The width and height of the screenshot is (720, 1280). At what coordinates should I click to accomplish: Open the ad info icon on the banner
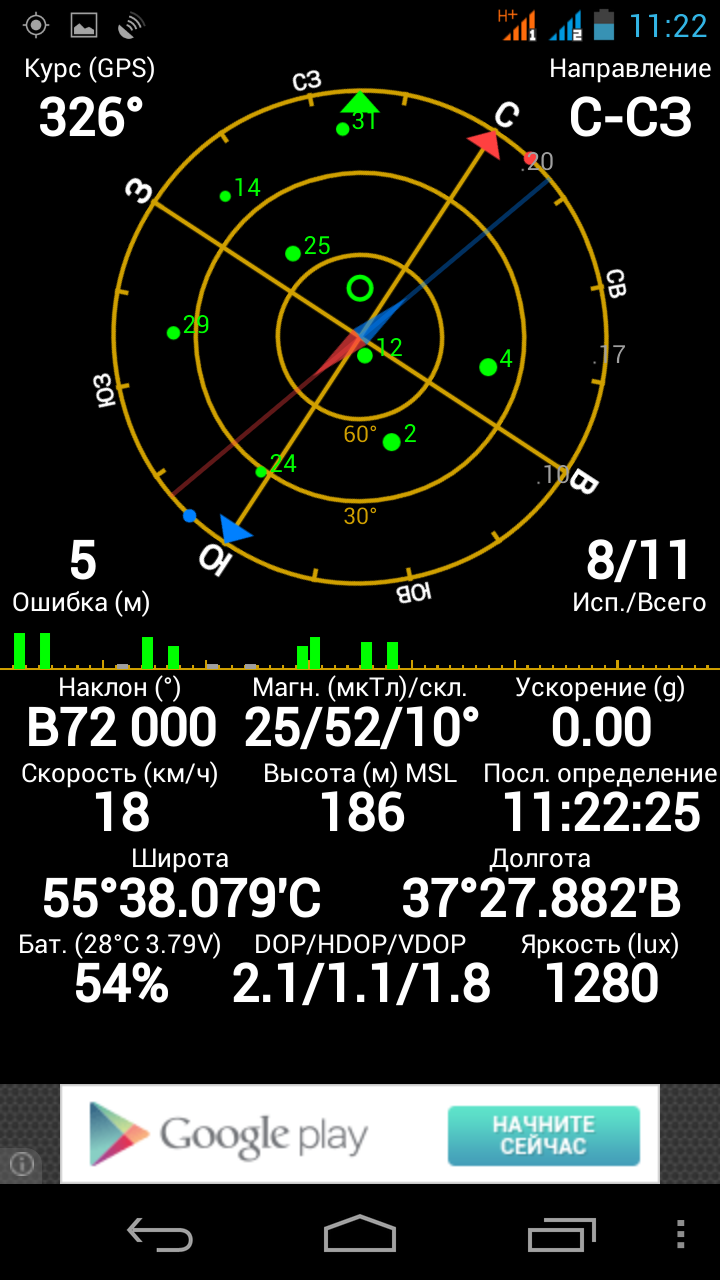click(x=22, y=1163)
